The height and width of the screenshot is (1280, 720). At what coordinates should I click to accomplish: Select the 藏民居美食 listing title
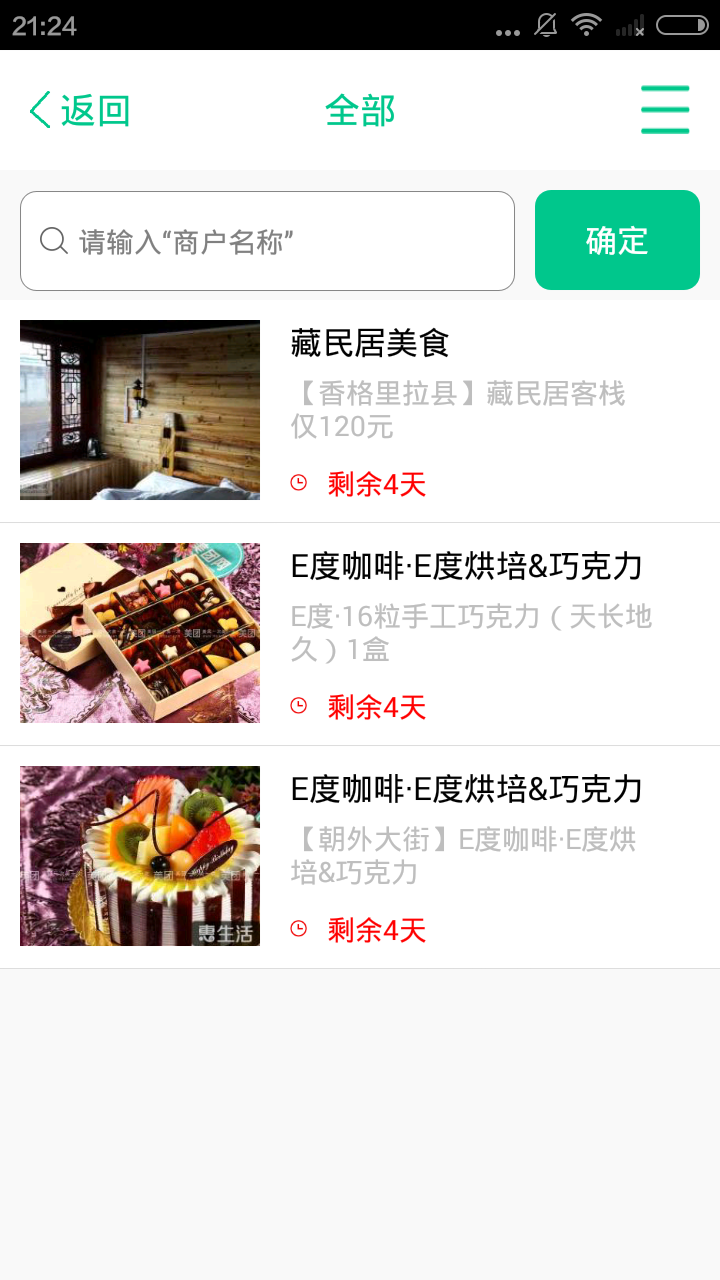[x=370, y=344]
